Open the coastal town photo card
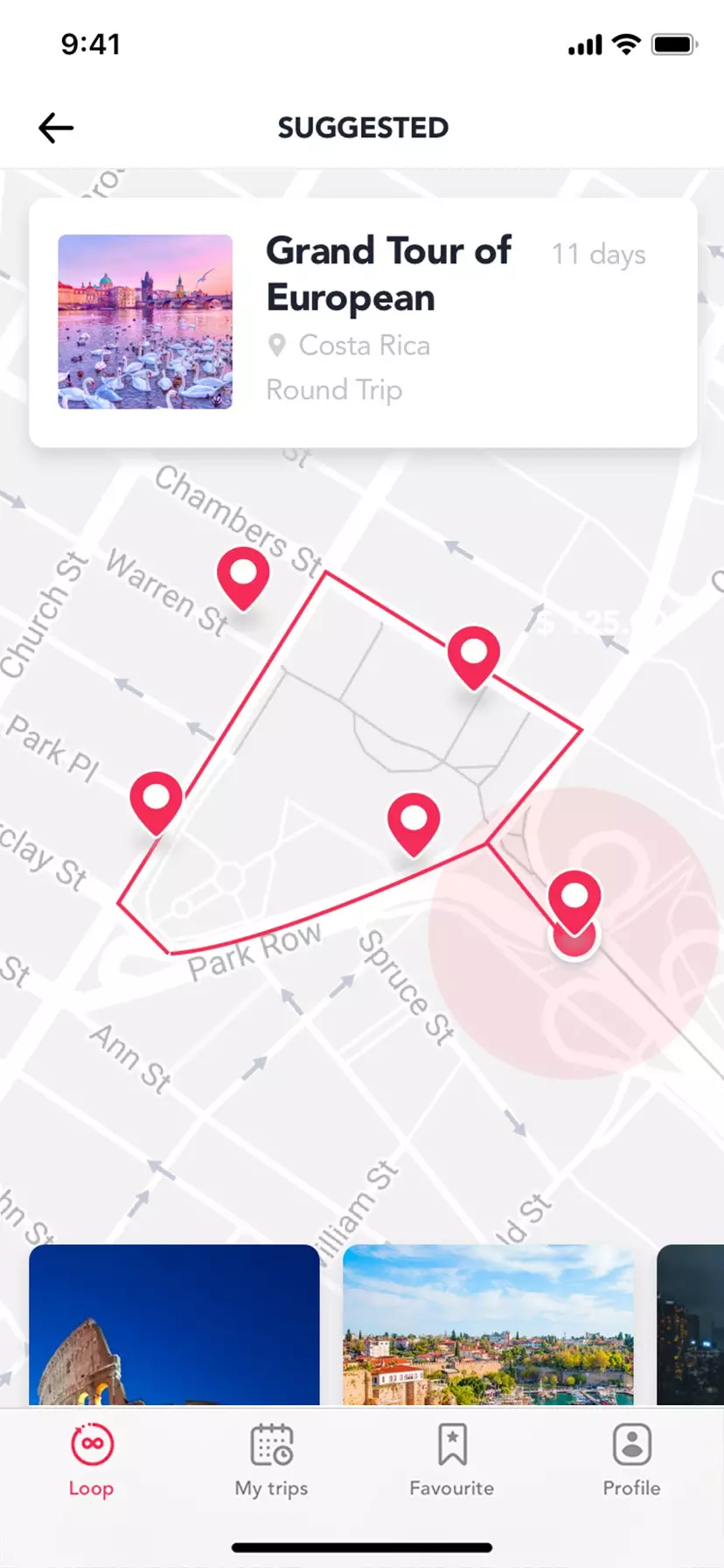Screen dimensions: 724x1568 click(x=488, y=1325)
